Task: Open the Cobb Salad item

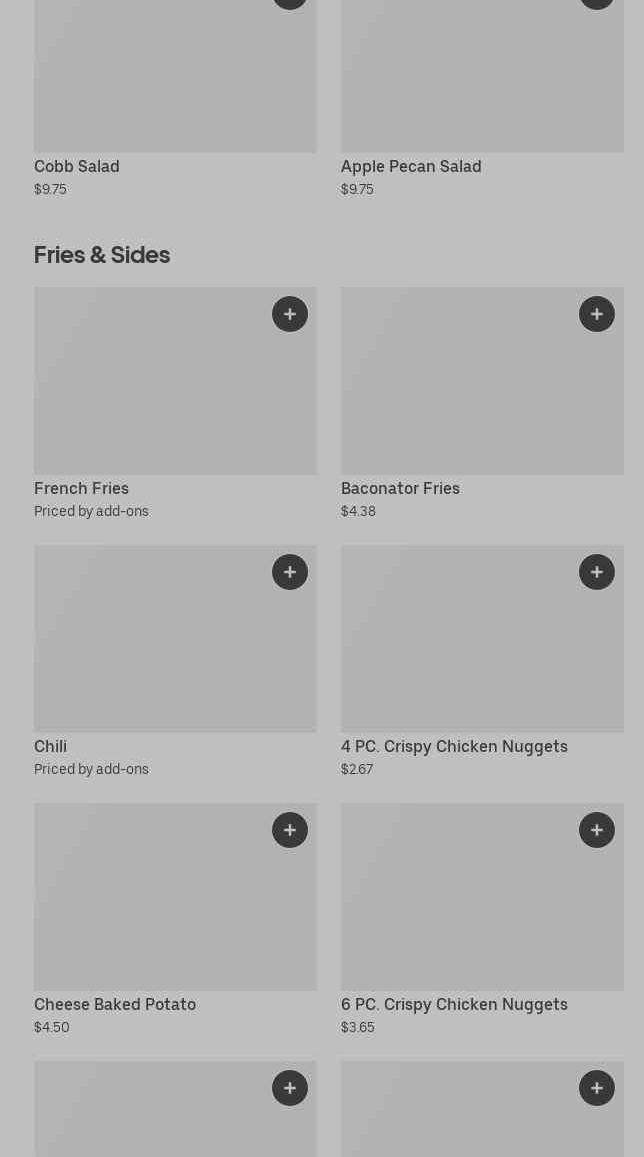Action: [175, 90]
